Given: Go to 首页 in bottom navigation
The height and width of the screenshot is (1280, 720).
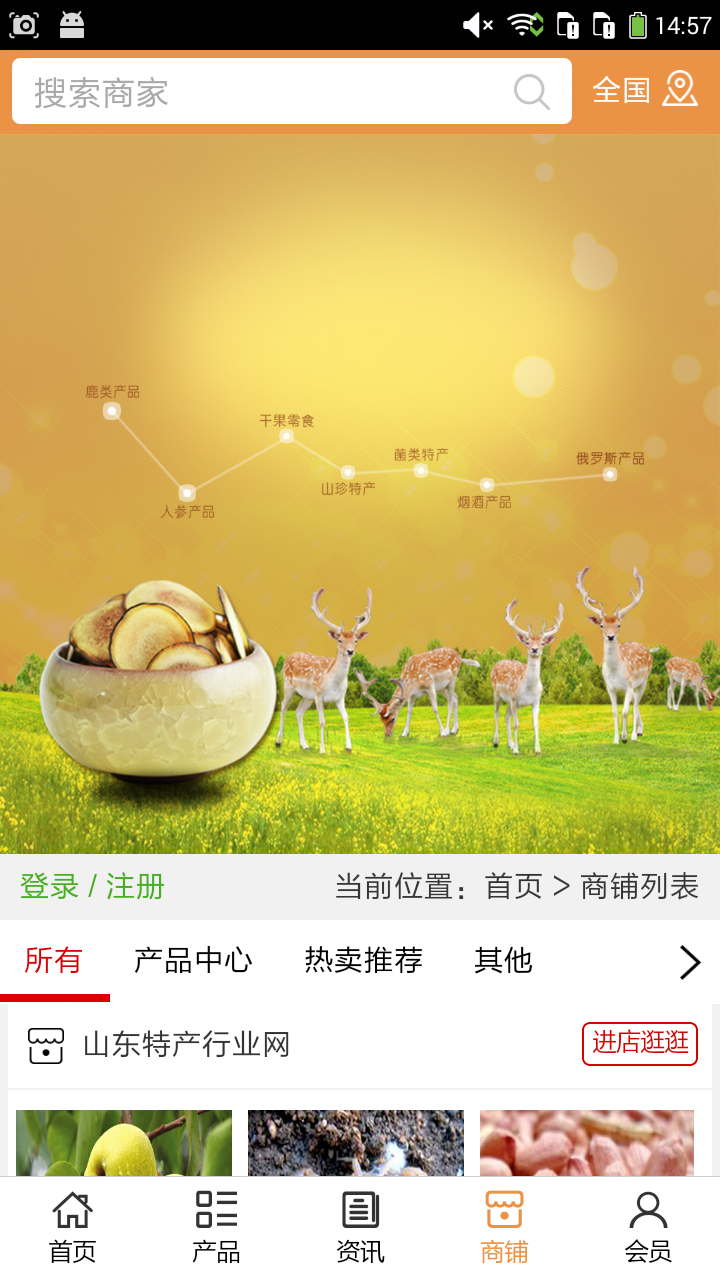Looking at the screenshot, I should 72,1228.
